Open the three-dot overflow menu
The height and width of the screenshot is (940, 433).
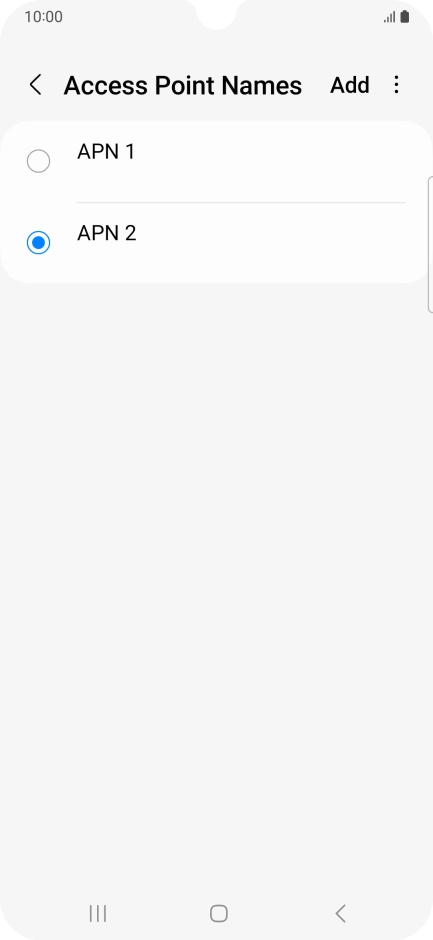point(396,85)
